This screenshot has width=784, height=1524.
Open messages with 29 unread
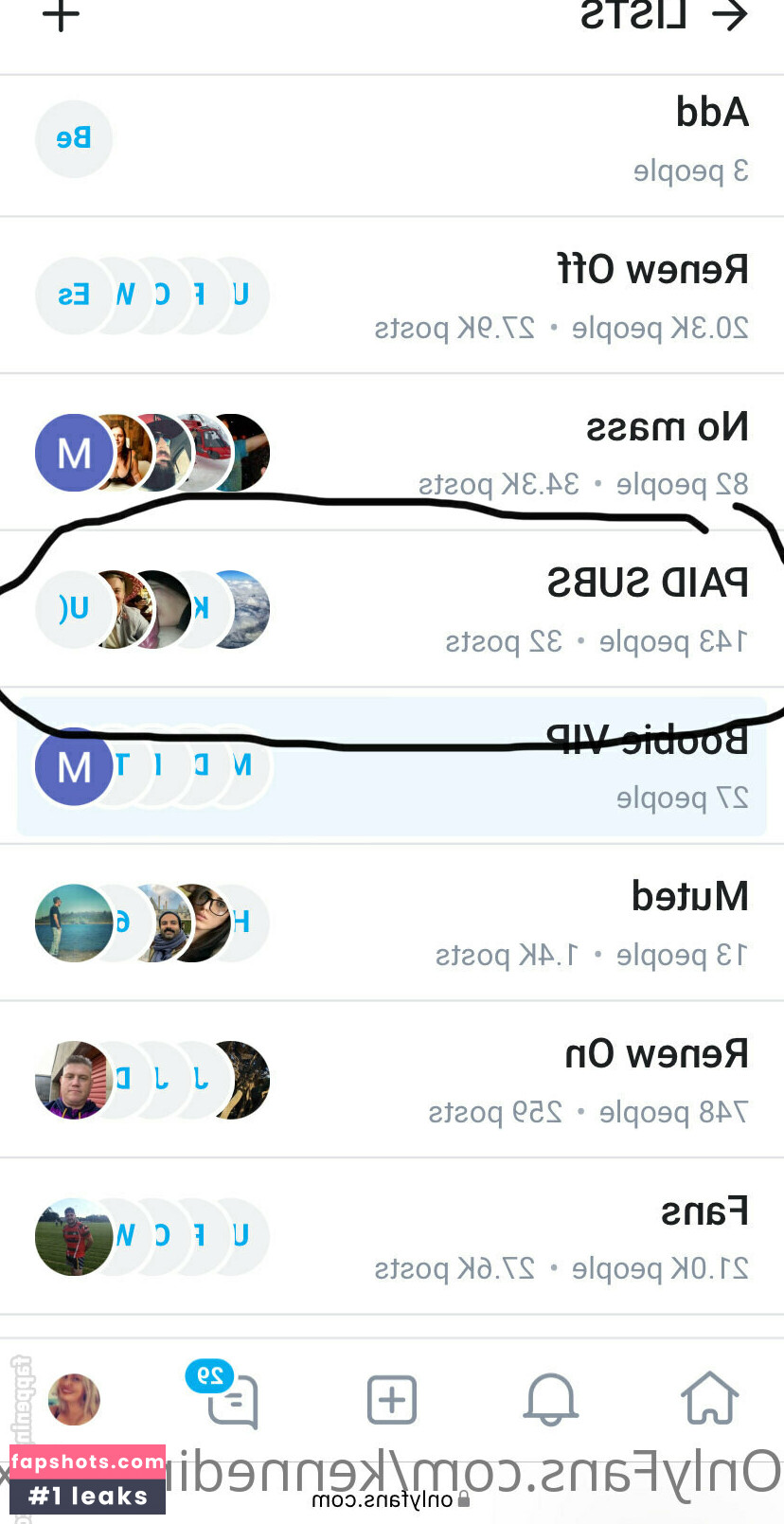(230, 1398)
